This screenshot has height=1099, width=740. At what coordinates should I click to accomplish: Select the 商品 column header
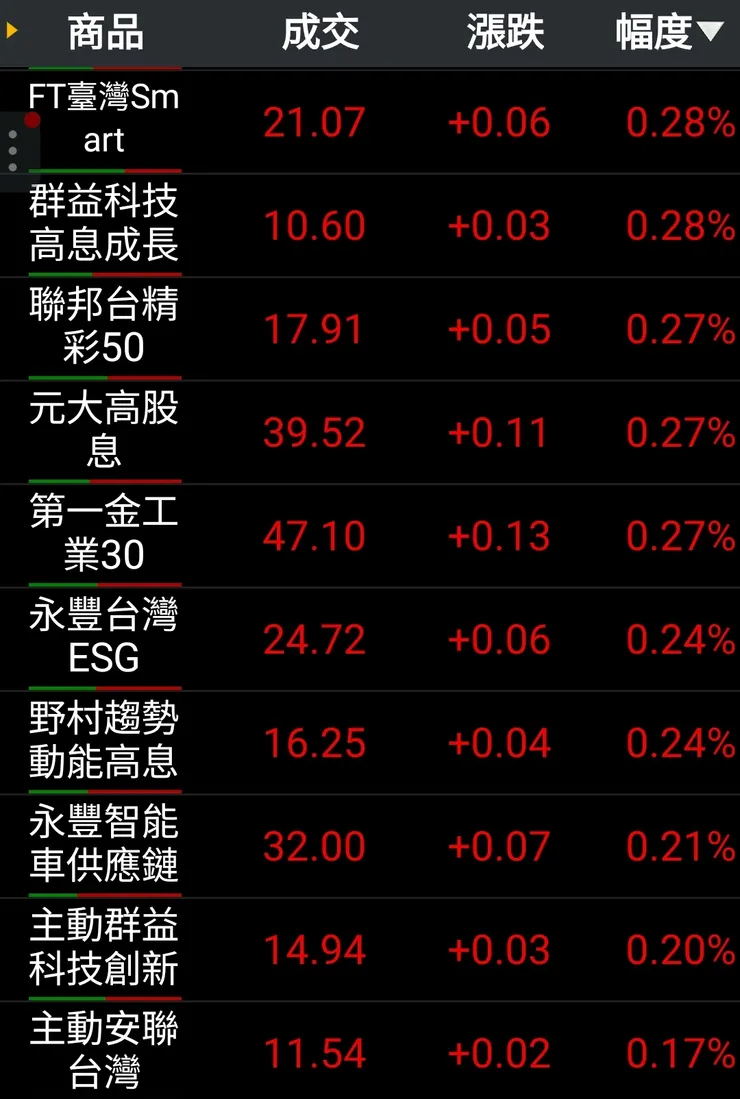(x=105, y=31)
